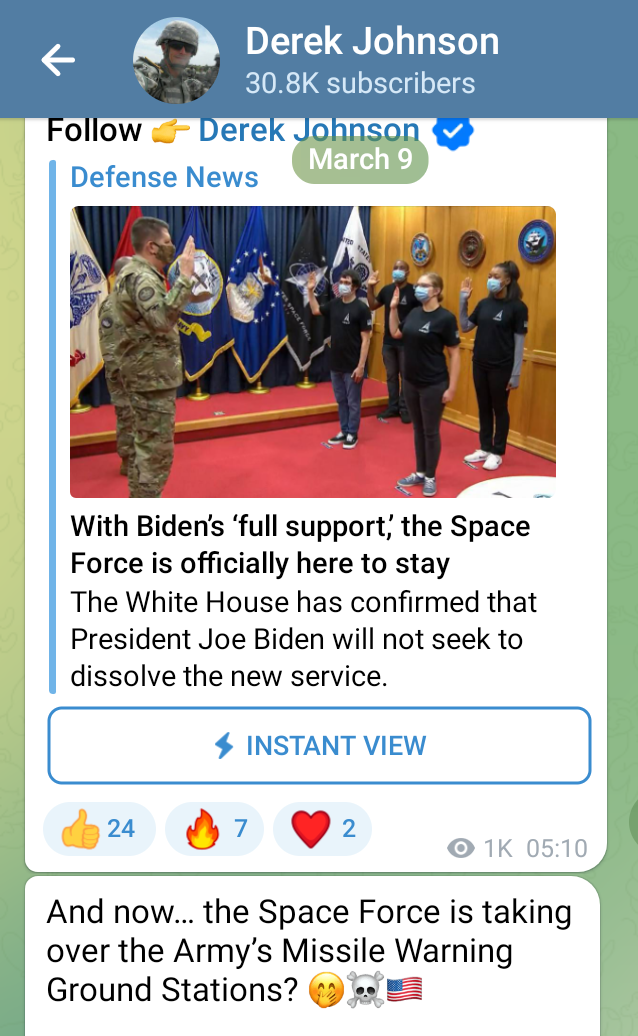The width and height of the screenshot is (638, 1036).
Task: Open the Space Force article preview image
Action: tap(312, 351)
